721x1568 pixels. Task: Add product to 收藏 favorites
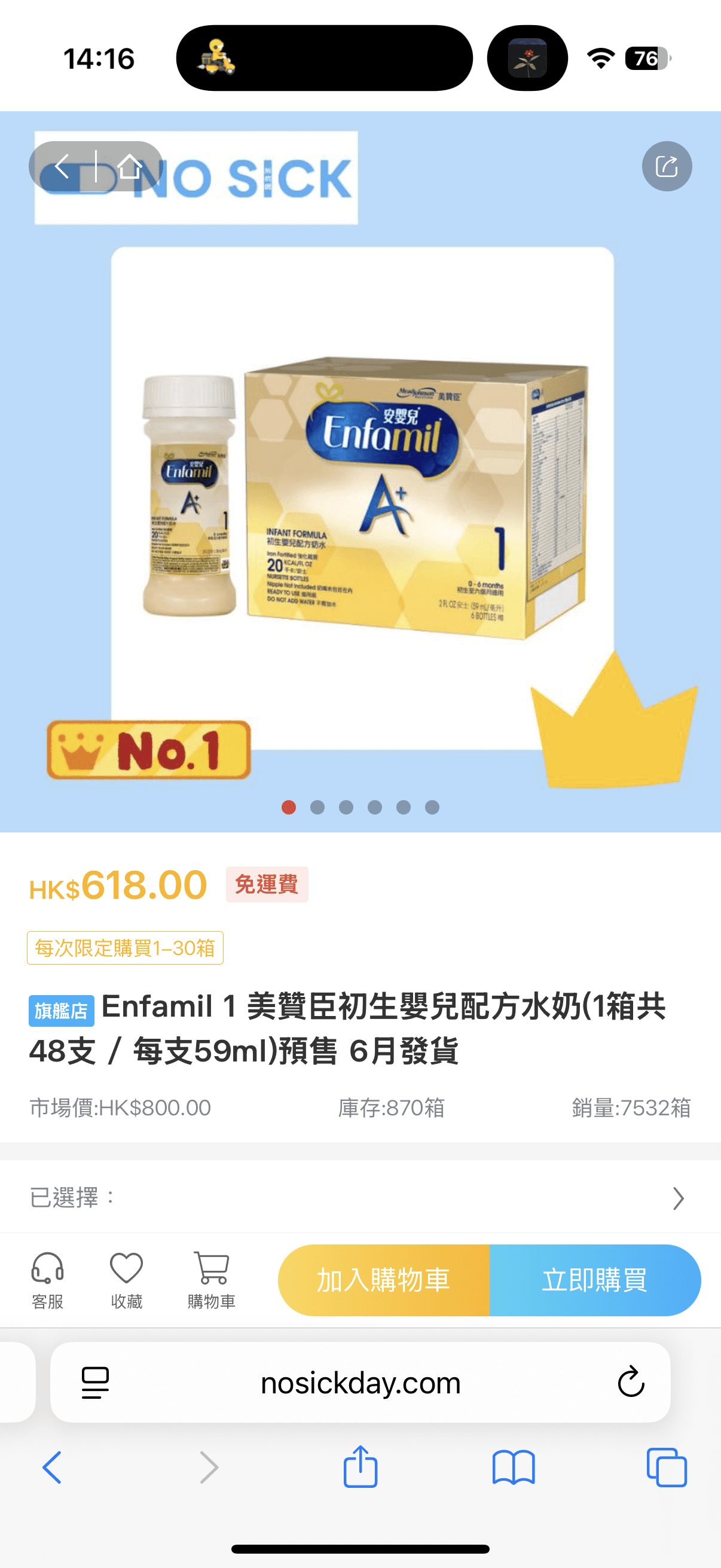click(x=127, y=1280)
